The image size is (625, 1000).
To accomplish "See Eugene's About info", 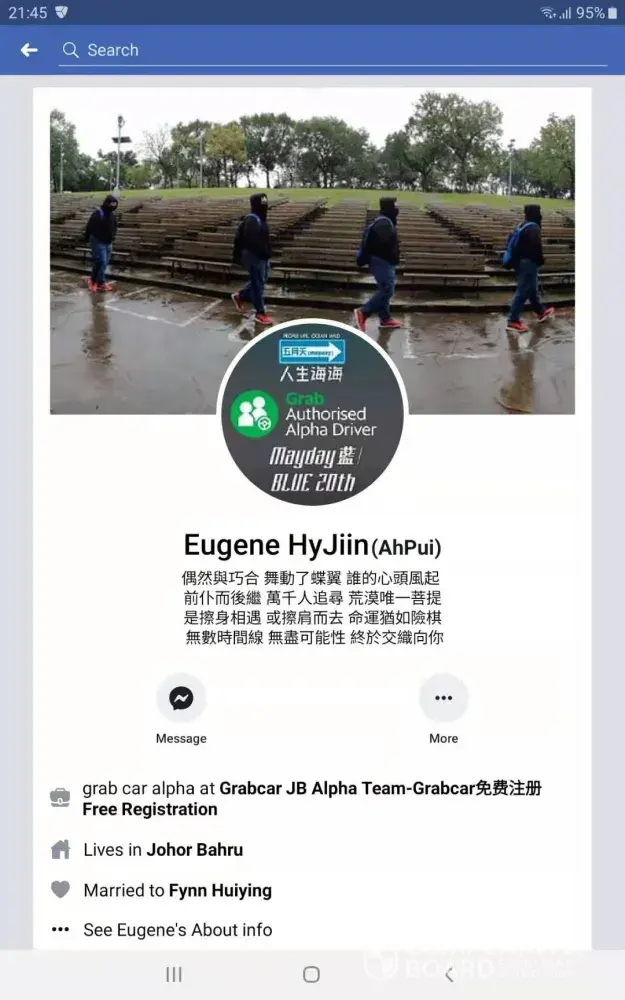I will 177,930.
